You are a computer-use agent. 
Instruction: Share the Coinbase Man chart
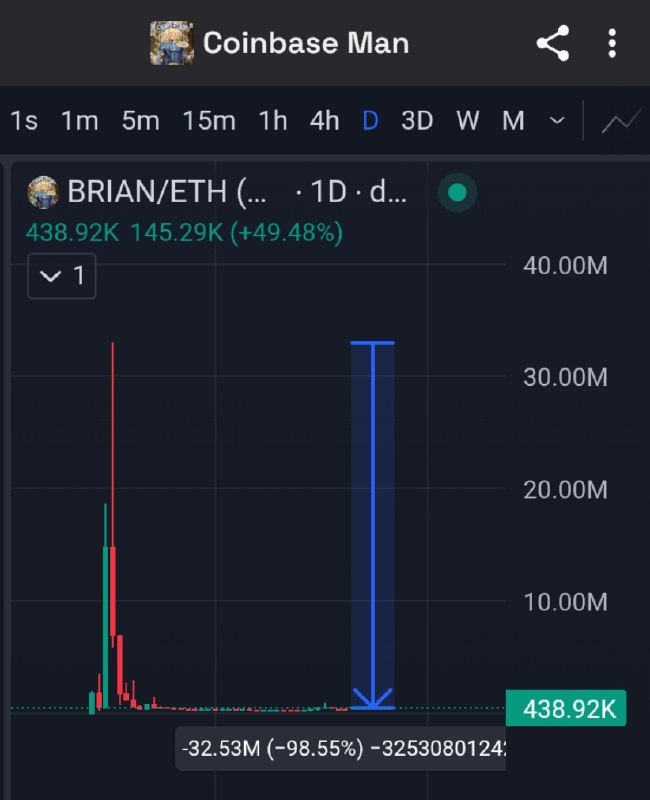tap(553, 43)
